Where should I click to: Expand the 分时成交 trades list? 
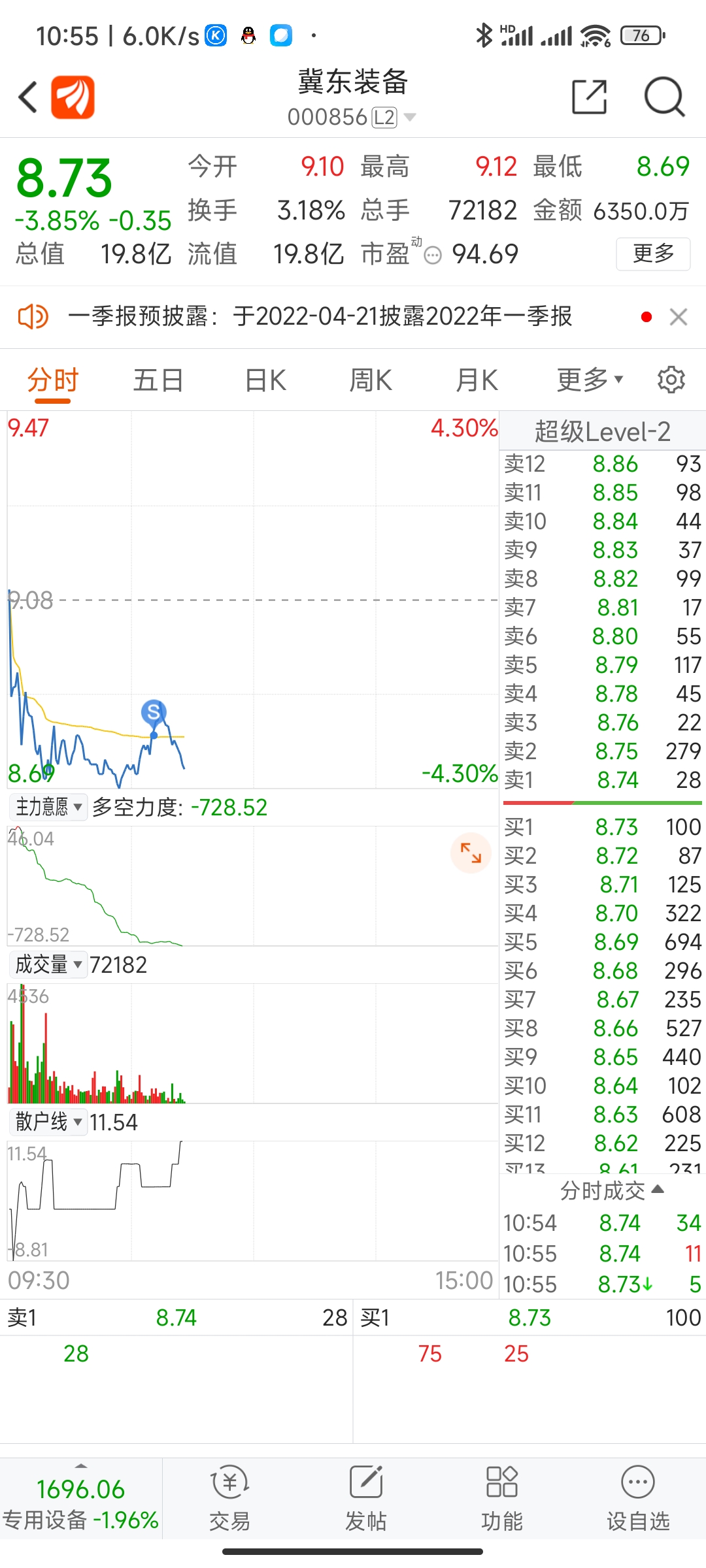click(613, 1190)
